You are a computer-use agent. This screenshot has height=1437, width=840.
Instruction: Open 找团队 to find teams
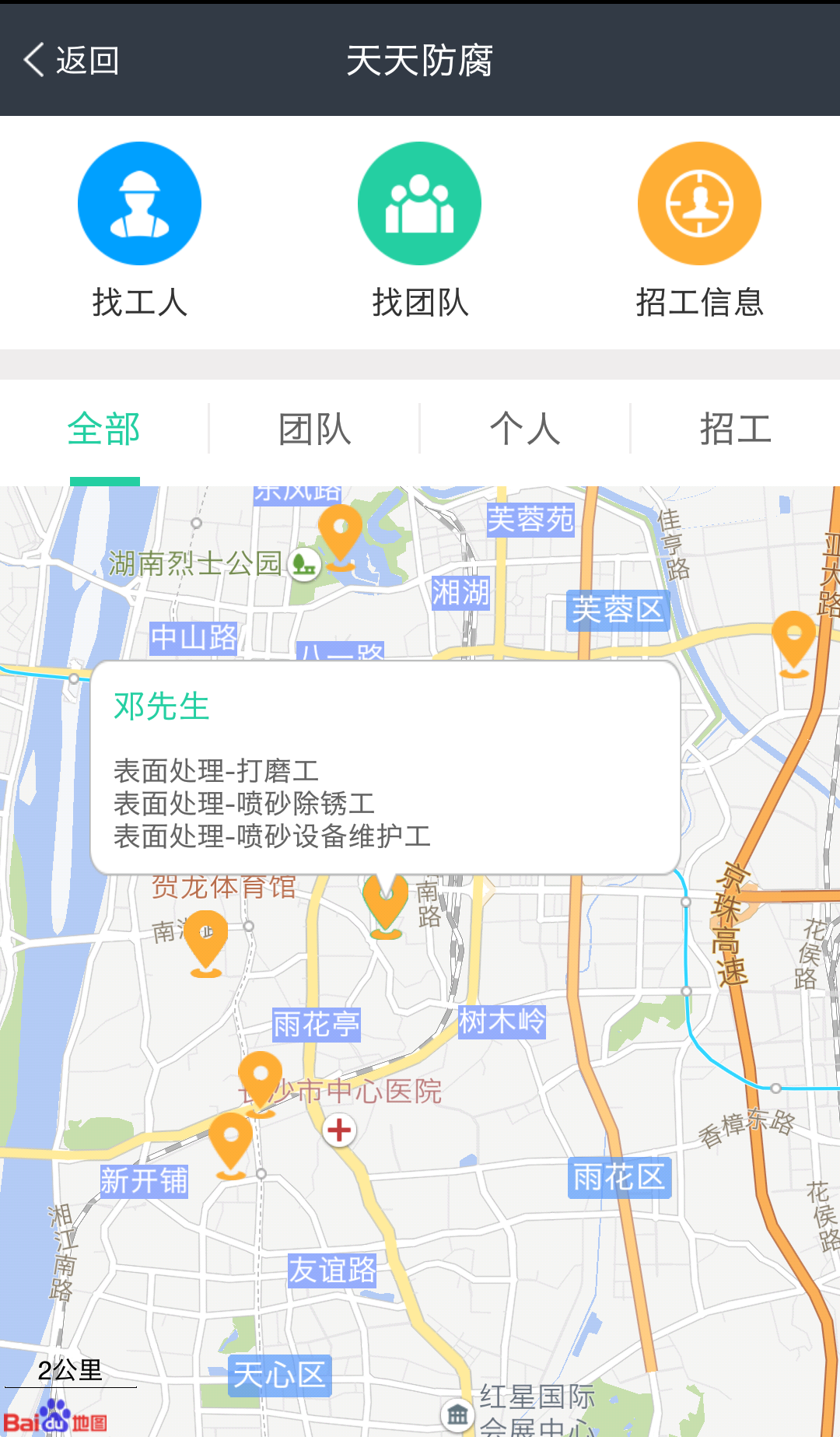pos(420,231)
